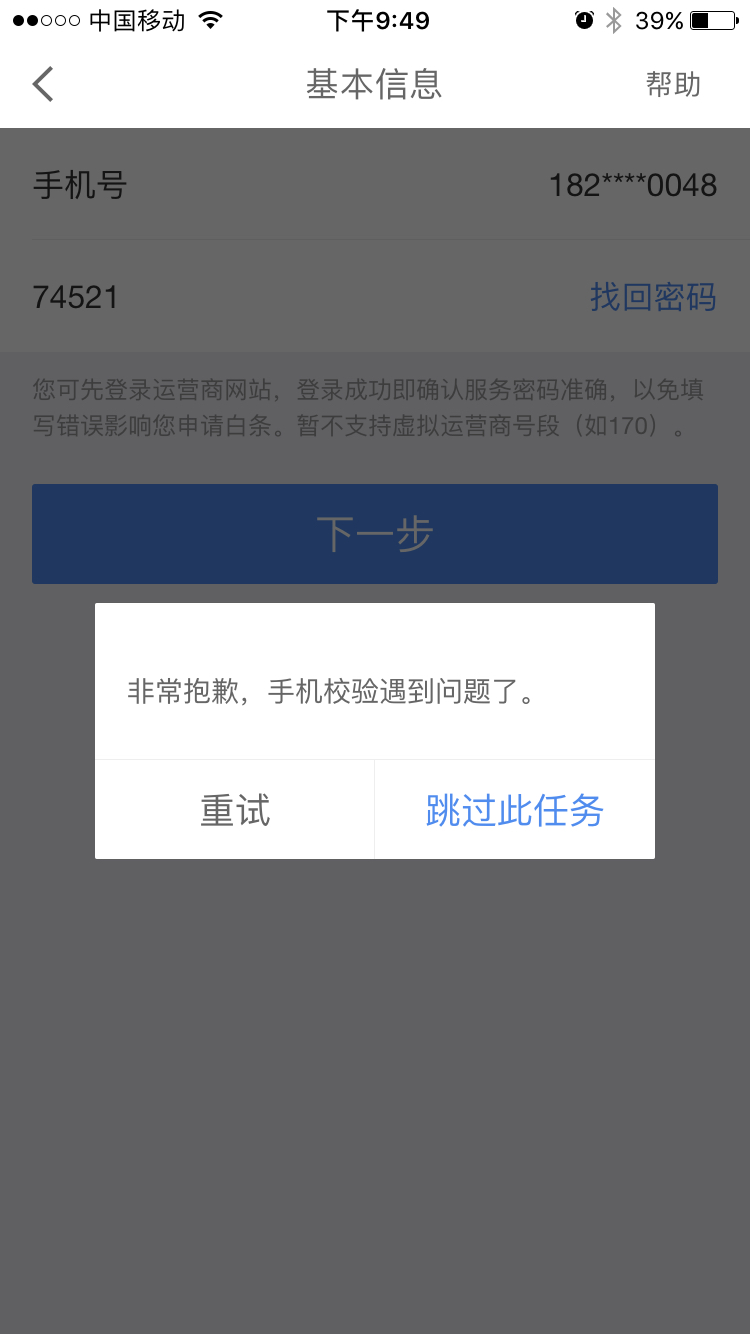The width and height of the screenshot is (750, 1334).
Task: Tap the alarm clock status bar icon
Action: click(586, 18)
